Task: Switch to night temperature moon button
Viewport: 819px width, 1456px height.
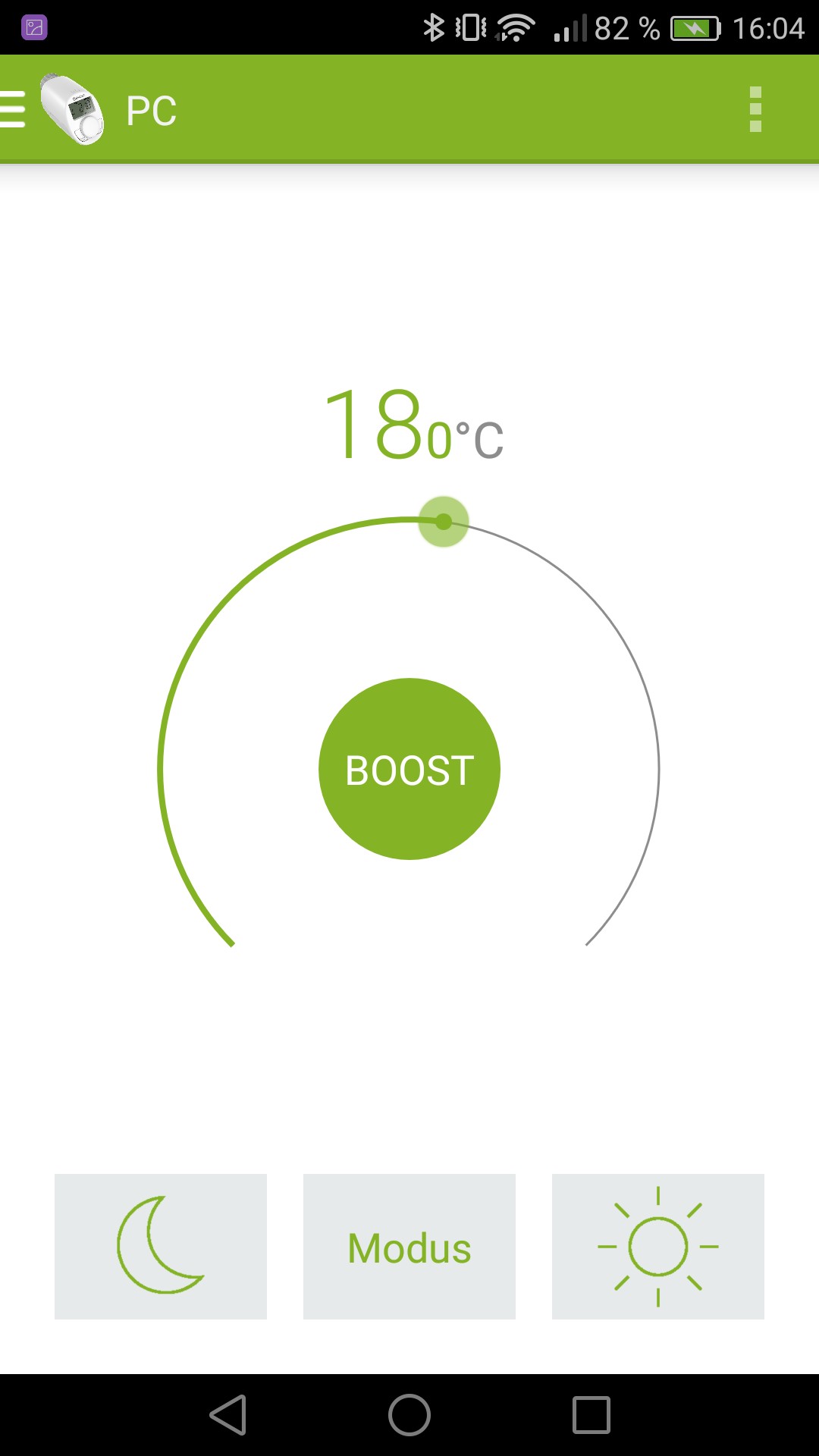Action: pyautogui.click(x=161, y=1247)
